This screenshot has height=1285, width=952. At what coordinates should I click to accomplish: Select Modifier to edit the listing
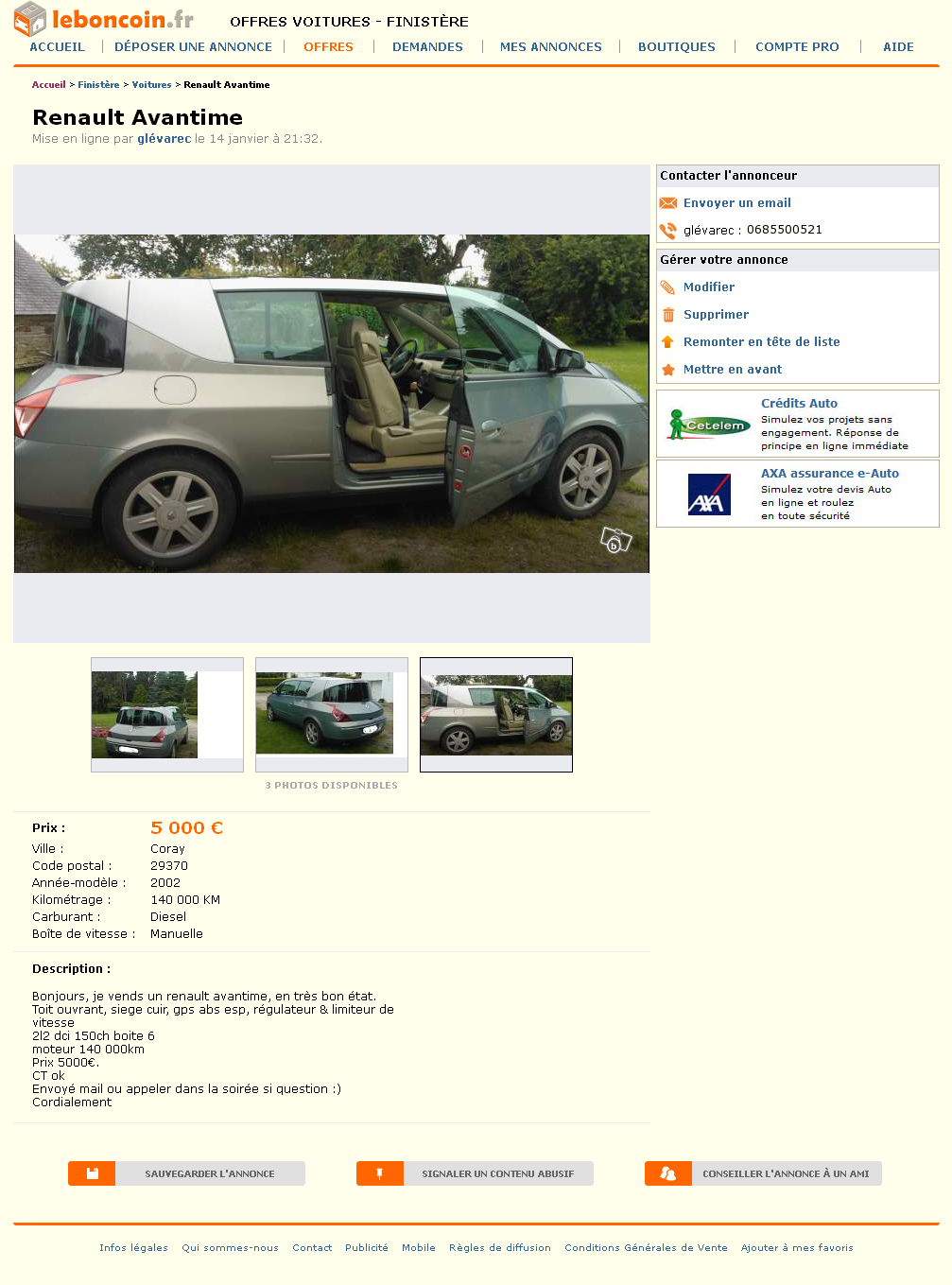[x=708, y=287]
